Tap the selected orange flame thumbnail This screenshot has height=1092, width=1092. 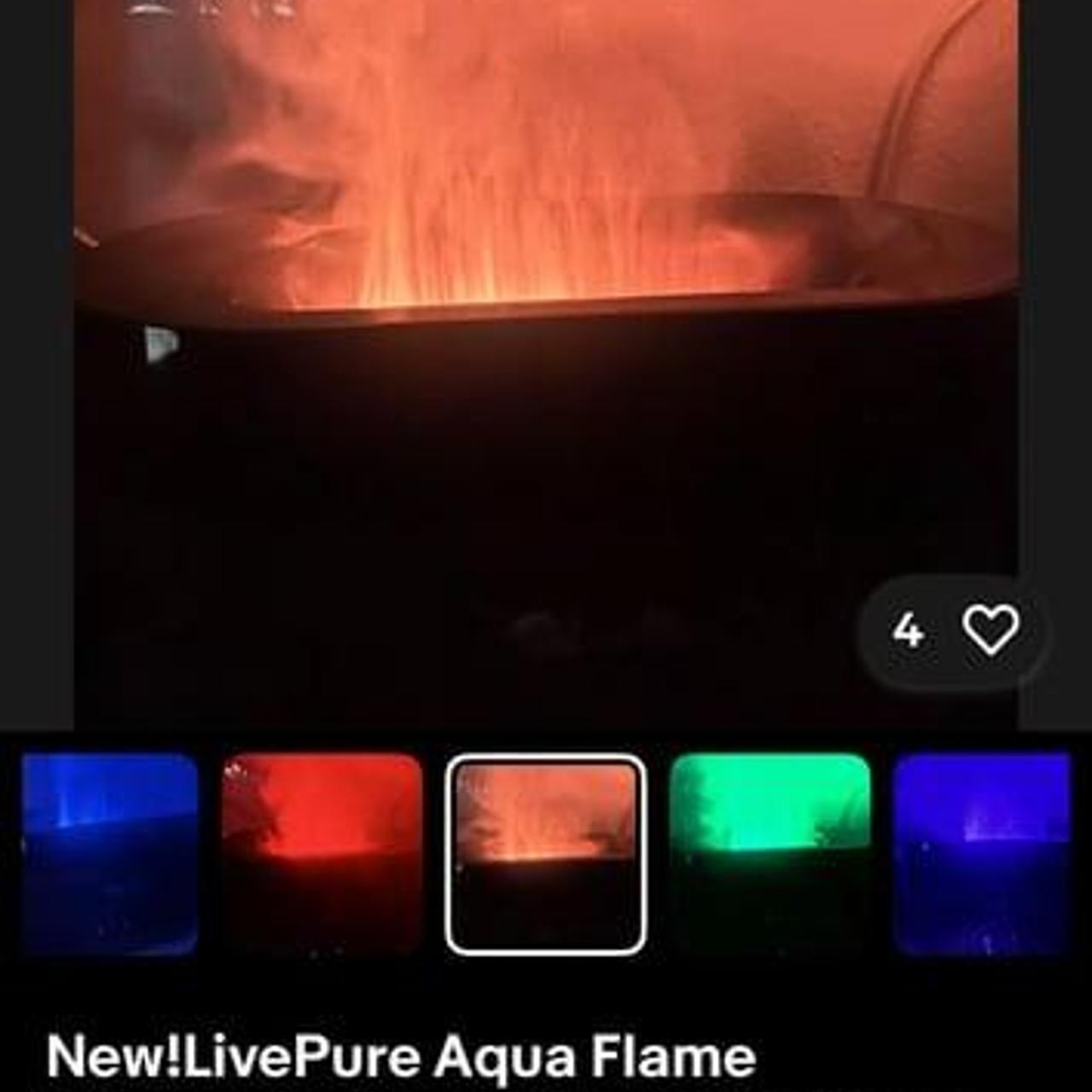[x=546, y=854]
